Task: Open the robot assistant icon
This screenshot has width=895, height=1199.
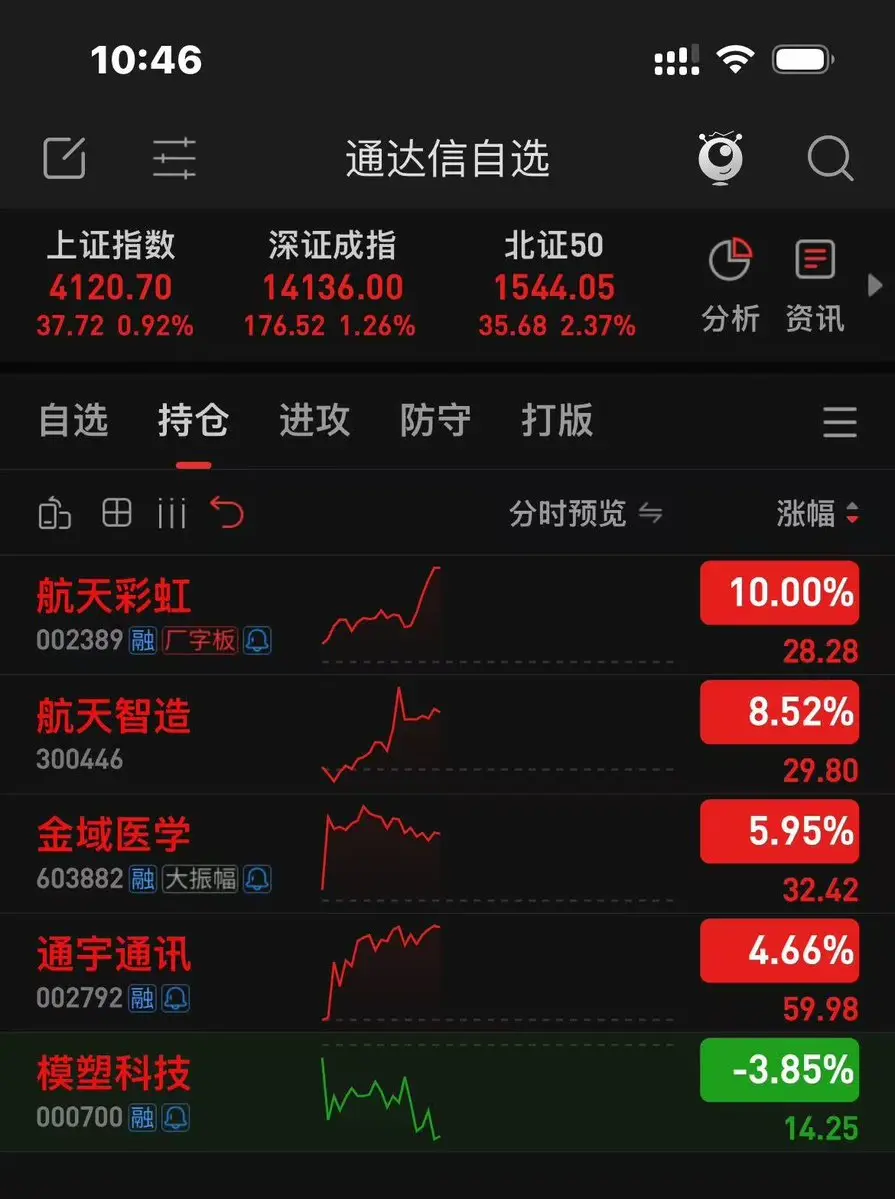Action: [721, 158]
